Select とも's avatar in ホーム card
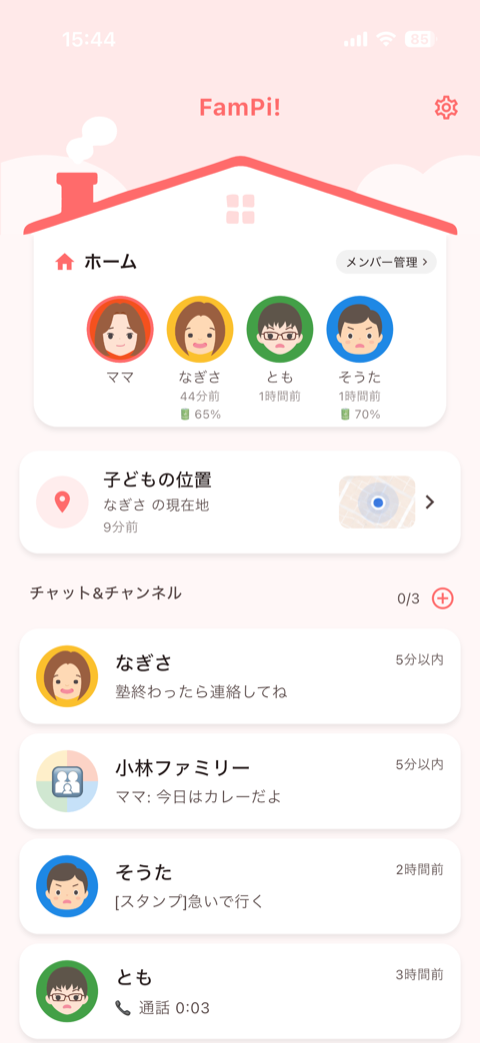This screenshot has height=1043, width=480. (280, 329)
